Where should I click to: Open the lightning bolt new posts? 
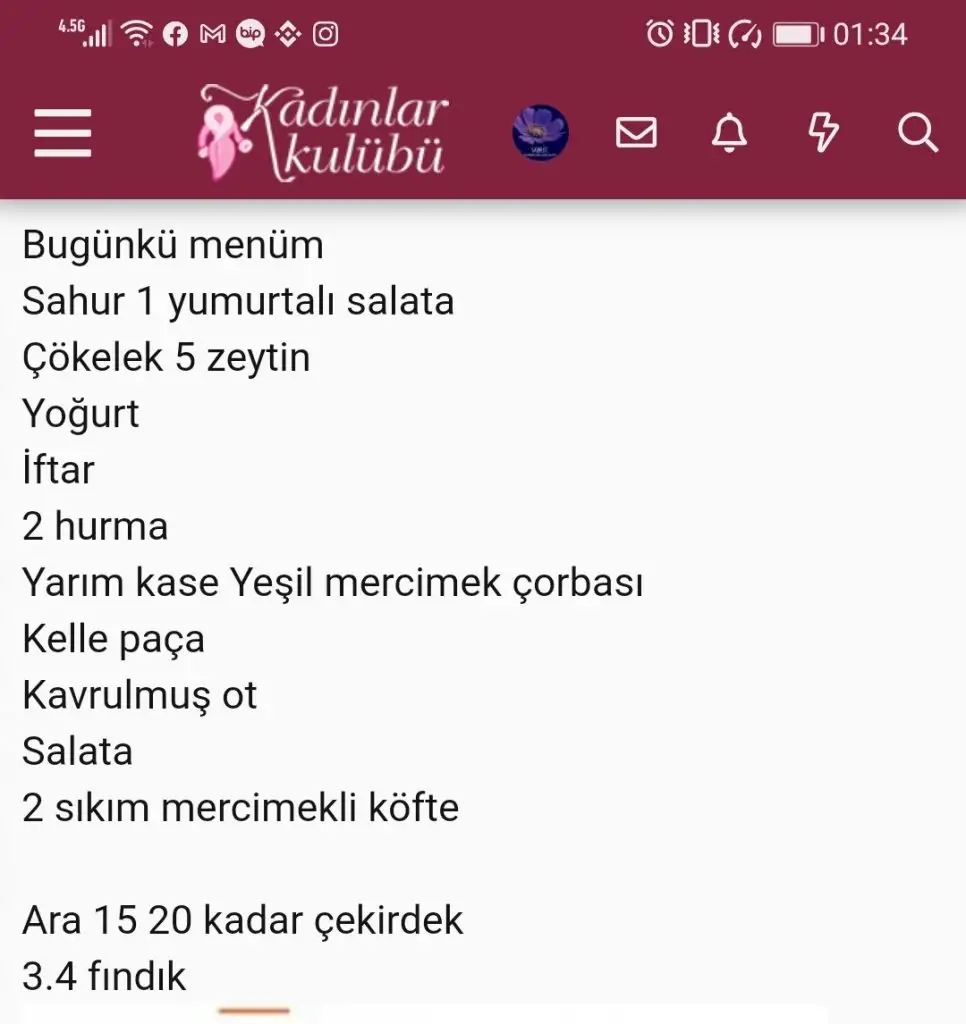(823, 132)
